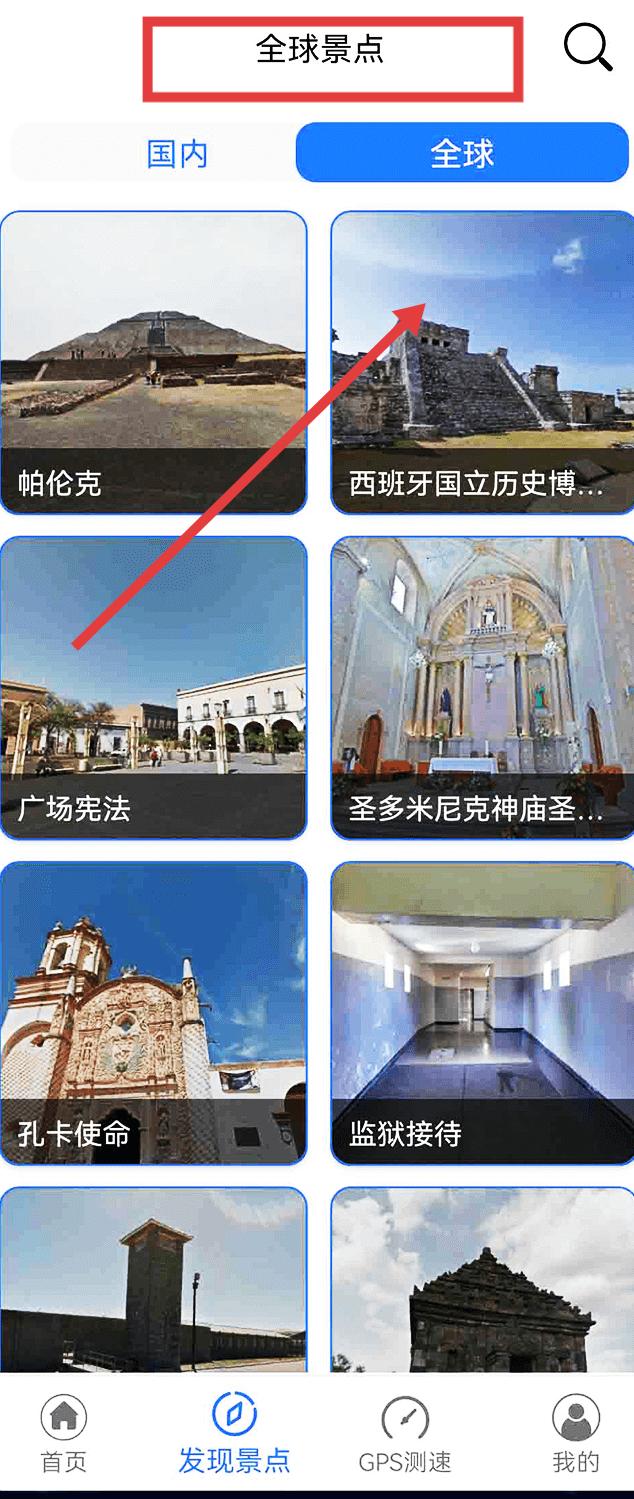Switch to the 国内 tab
634x1499 pixels.
pyautogui.click(x=177, y=153)
